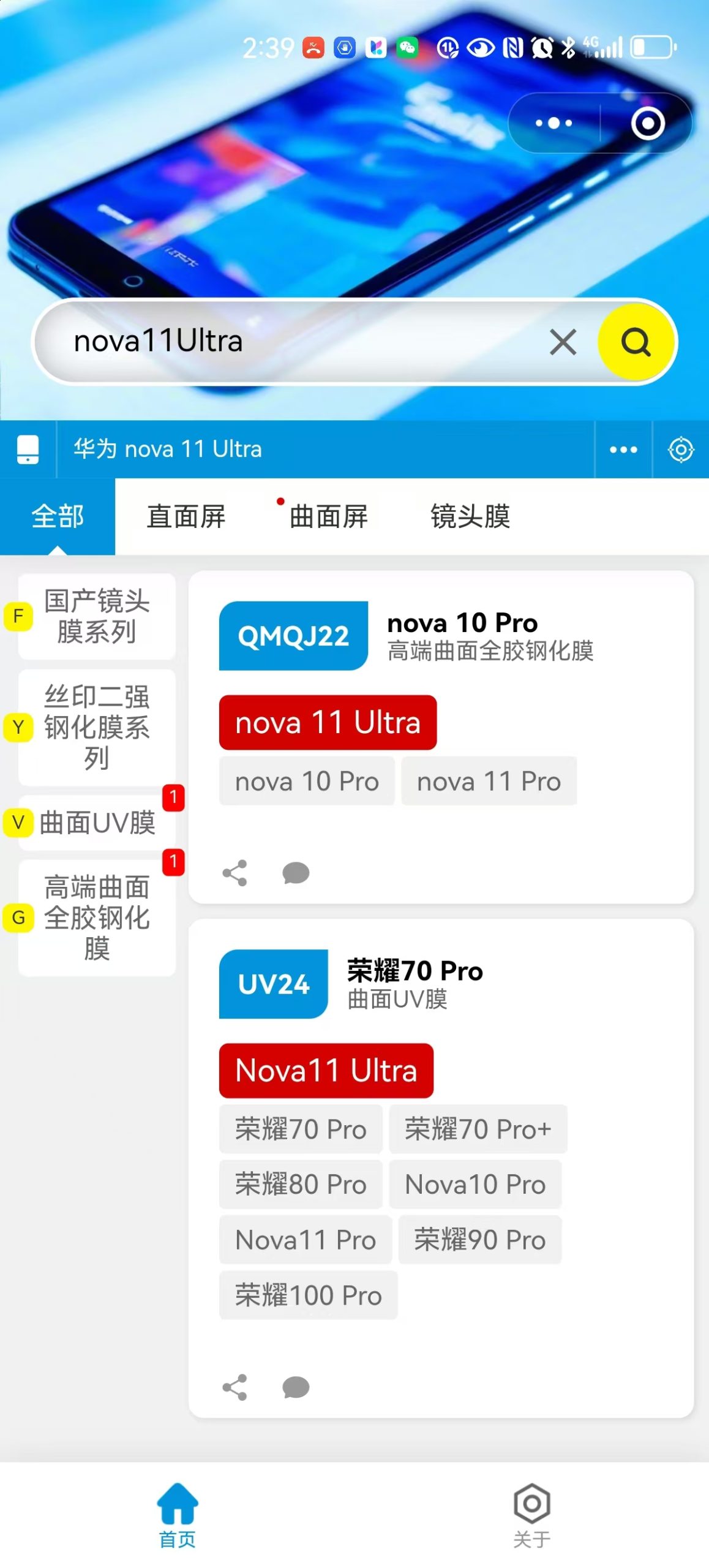Image resolution: width=709 pixels, height=1568 pixels.
Task: Share the UV24 荣耀70 Pro card
Action: coord(234,1387)
